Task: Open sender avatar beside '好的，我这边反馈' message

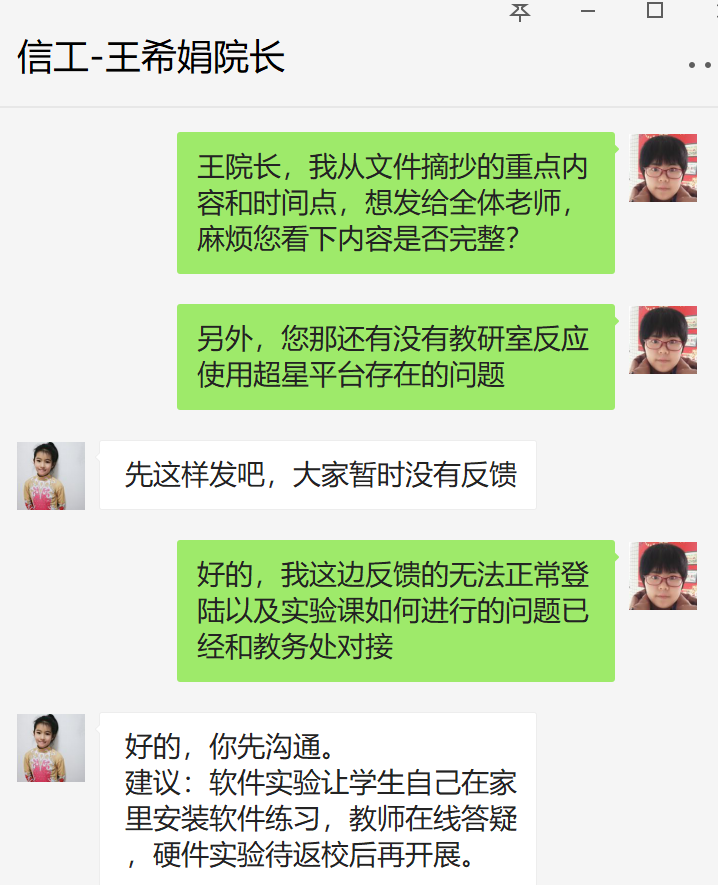Action: click(662, 576)
